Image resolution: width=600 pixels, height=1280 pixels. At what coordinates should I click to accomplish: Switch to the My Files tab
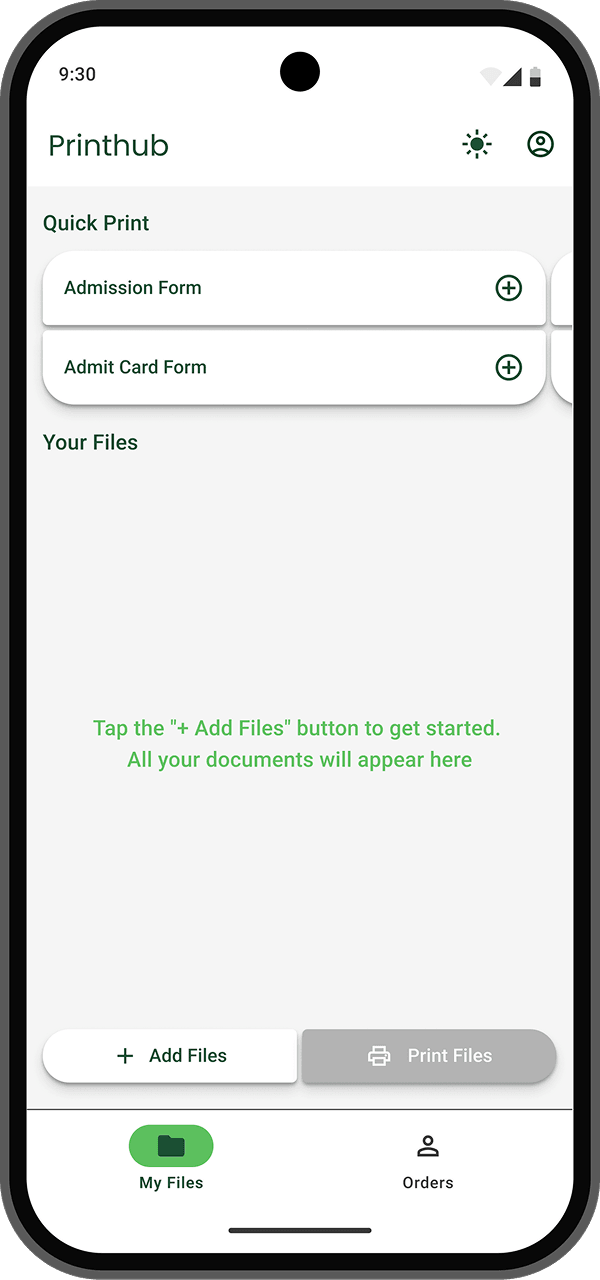point(171,1158)
